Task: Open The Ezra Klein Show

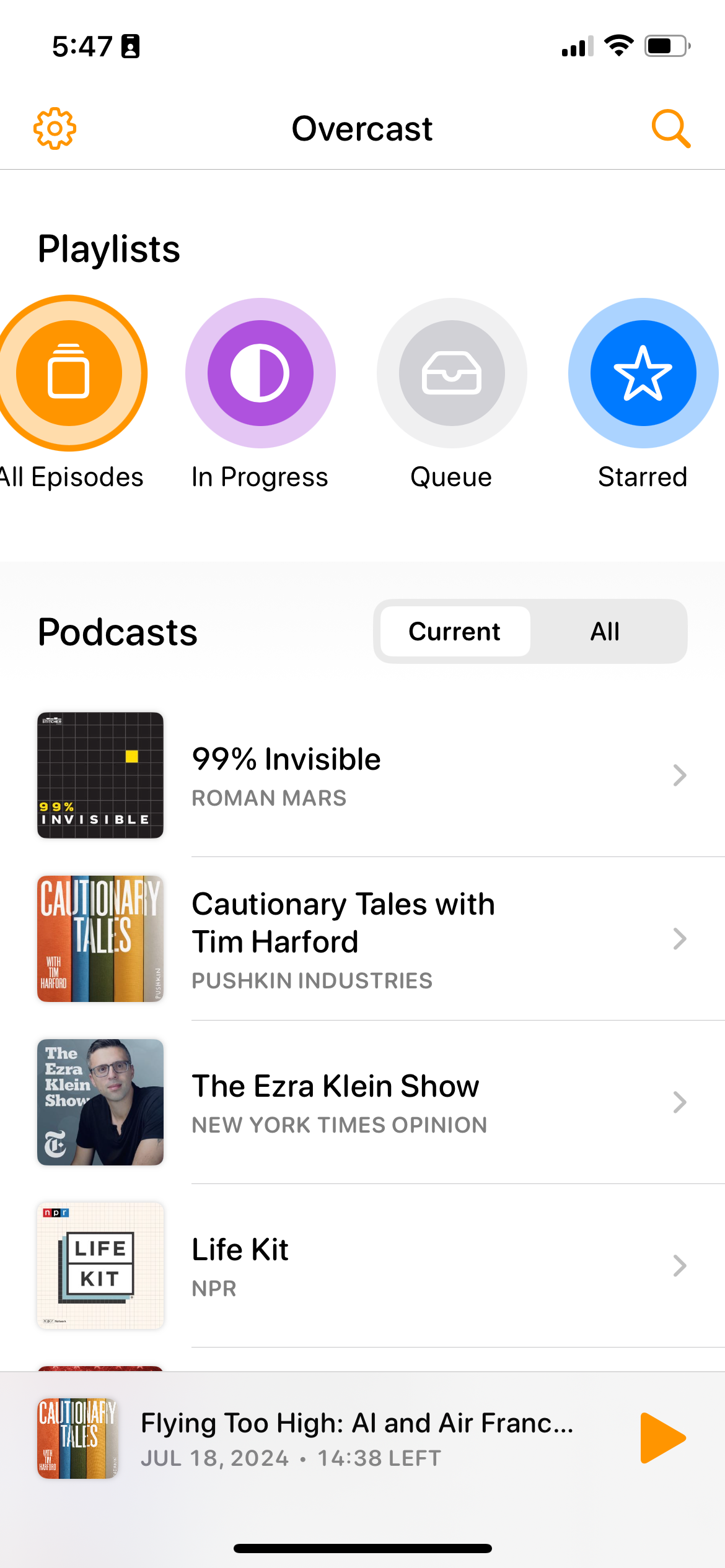Action: click(x=362, y=1102)
